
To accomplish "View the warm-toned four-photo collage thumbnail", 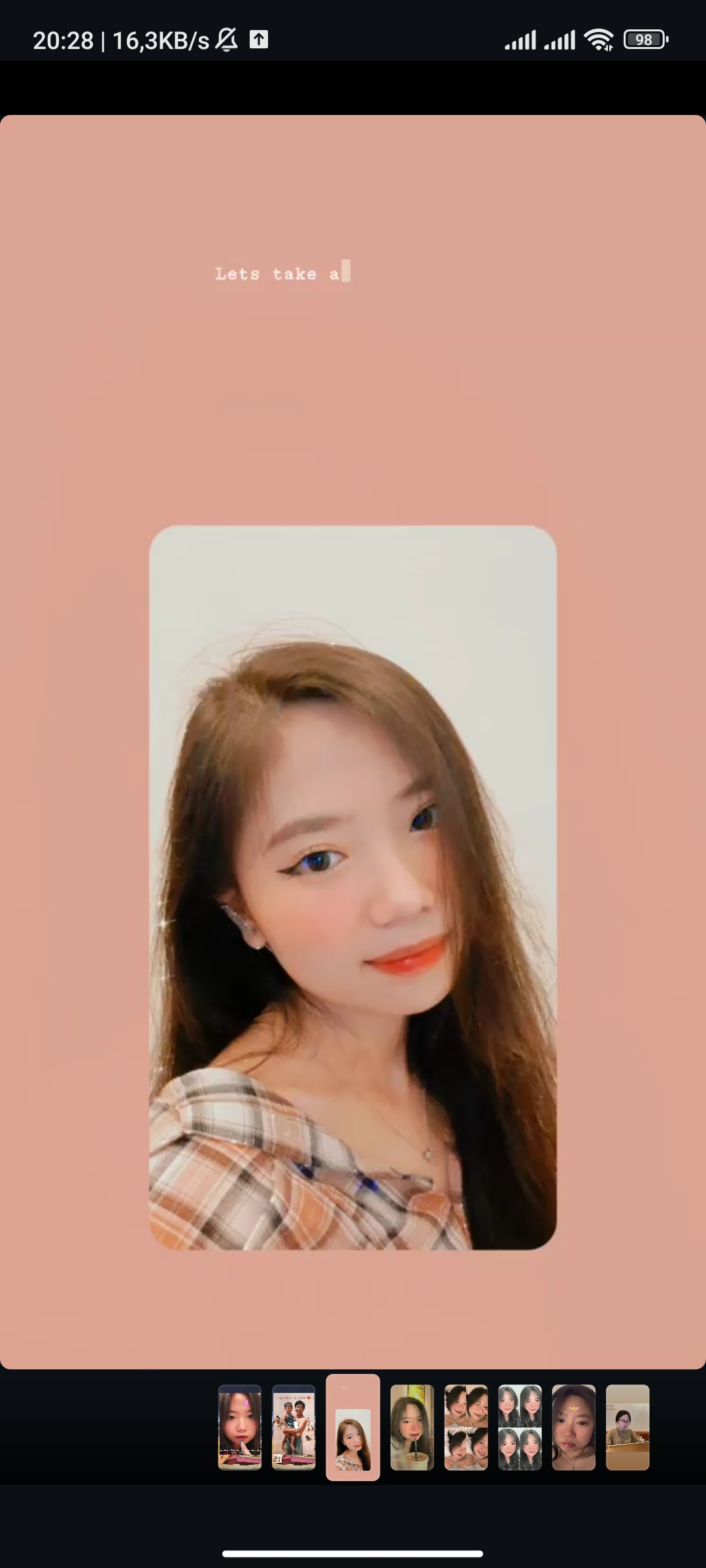I will [x=466, y=1428].
